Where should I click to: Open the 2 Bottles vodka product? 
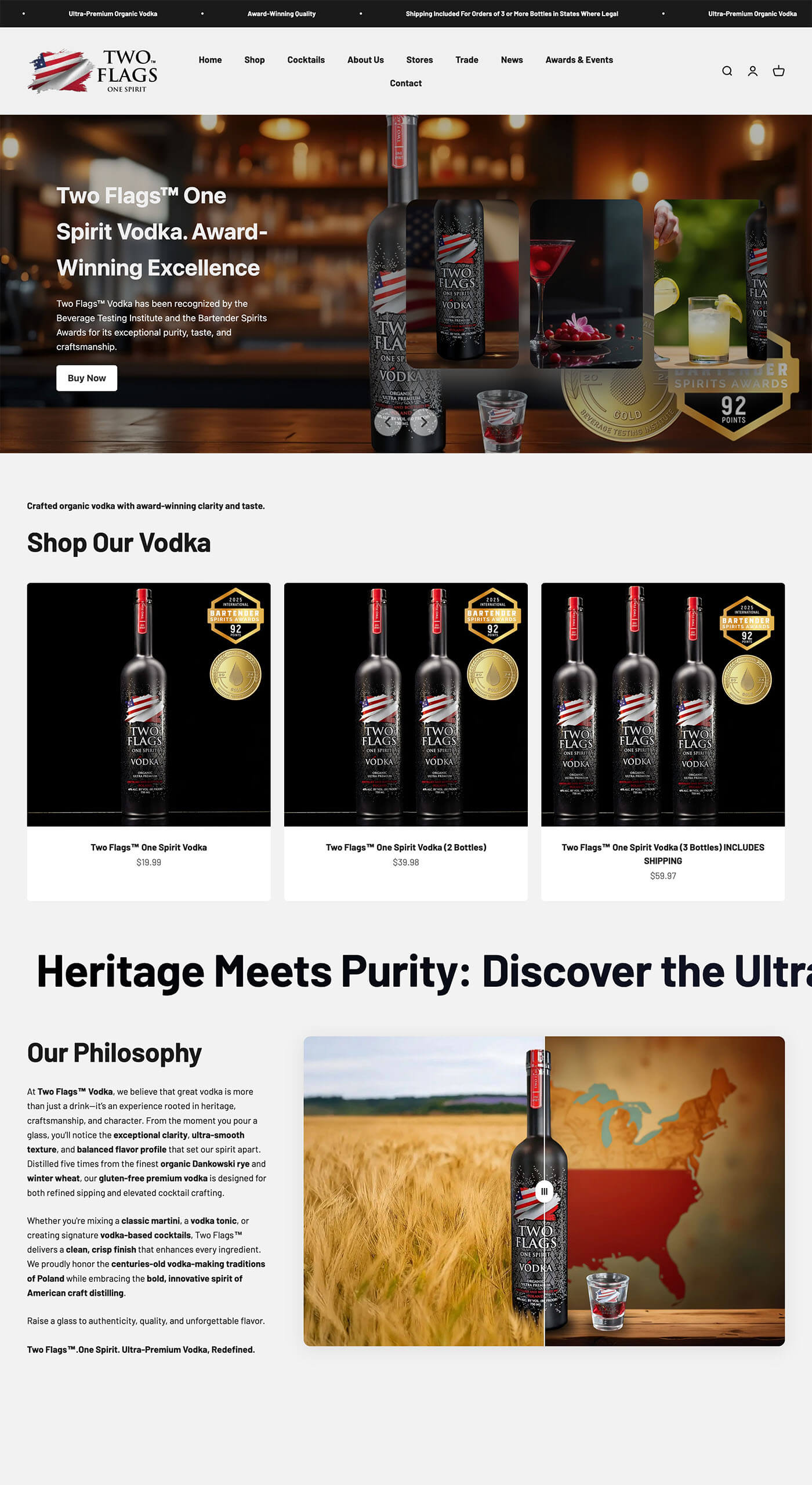pyautogui.click(x=405, y=847)
